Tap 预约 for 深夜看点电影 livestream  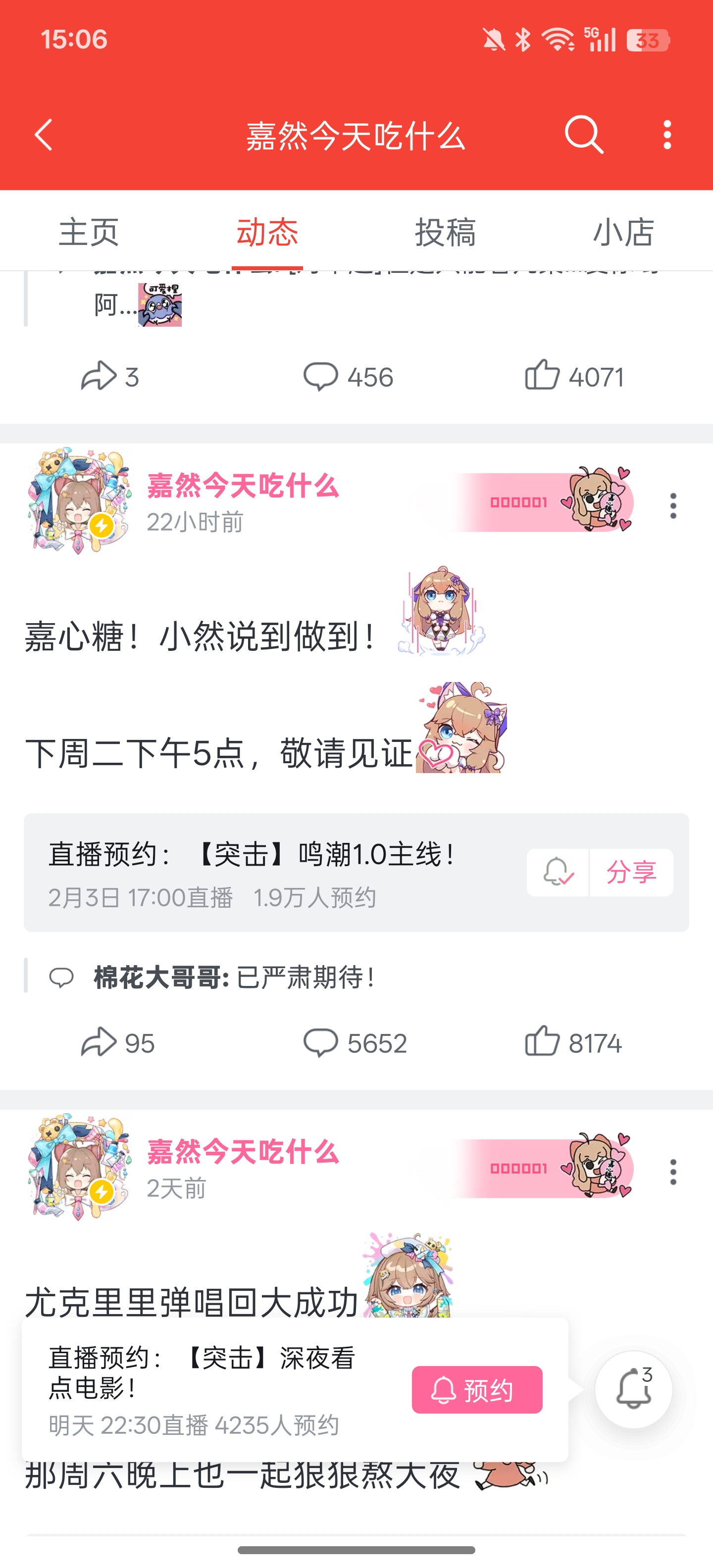pyautogui.click(x=477, y=1390)
